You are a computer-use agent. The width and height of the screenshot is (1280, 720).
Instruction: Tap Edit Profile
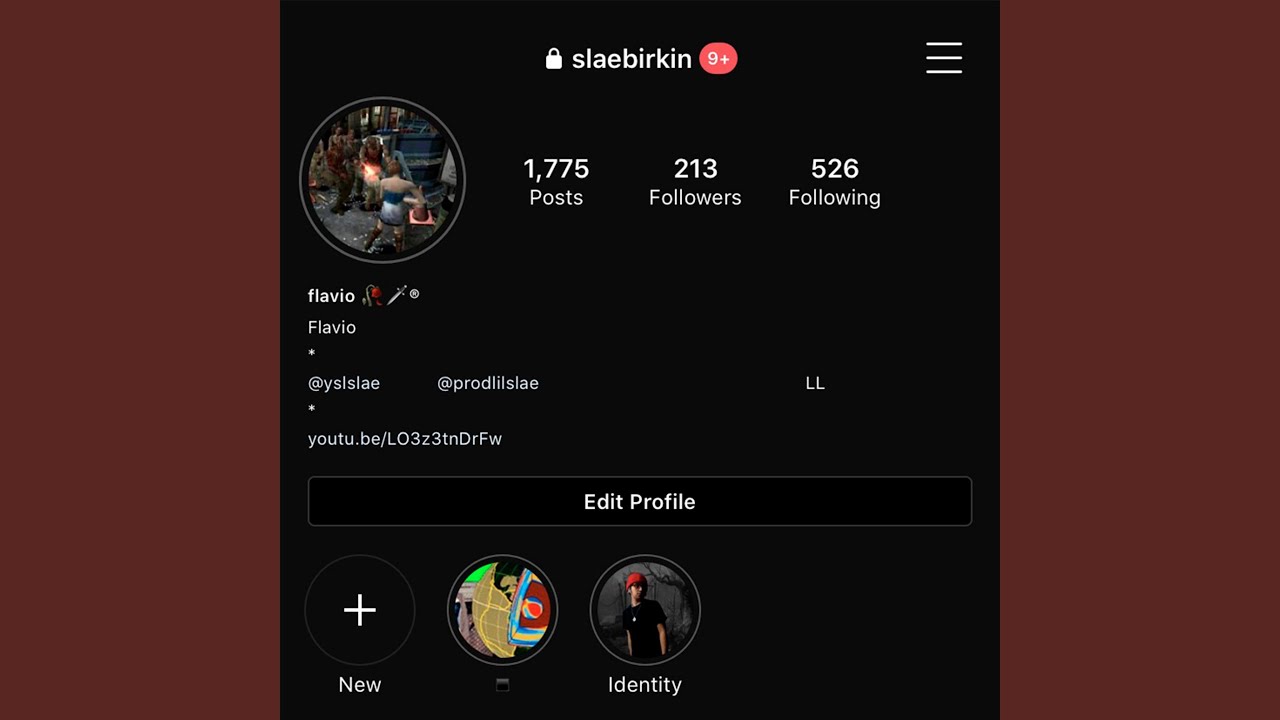(640, 501)
